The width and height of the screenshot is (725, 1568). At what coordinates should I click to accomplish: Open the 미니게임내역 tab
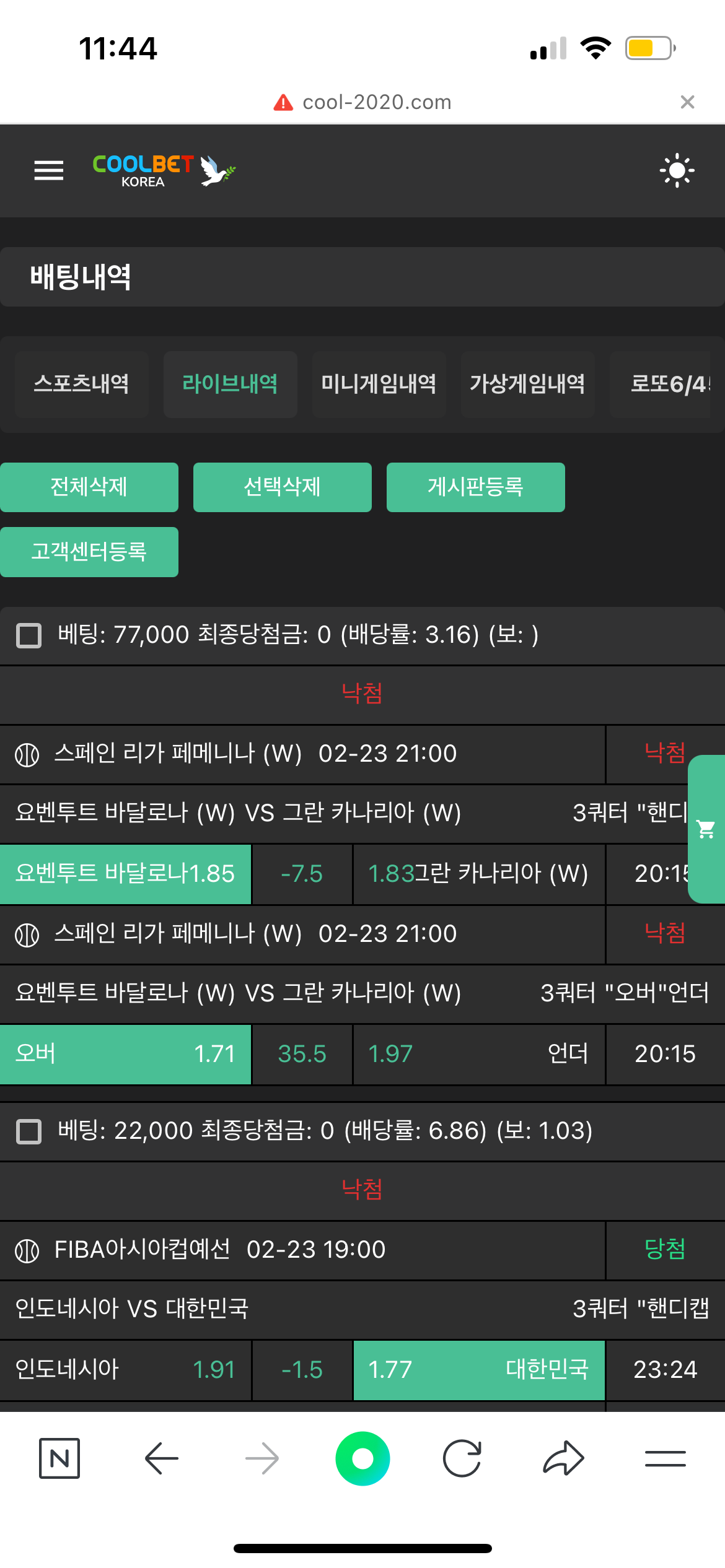click(379, 384)
